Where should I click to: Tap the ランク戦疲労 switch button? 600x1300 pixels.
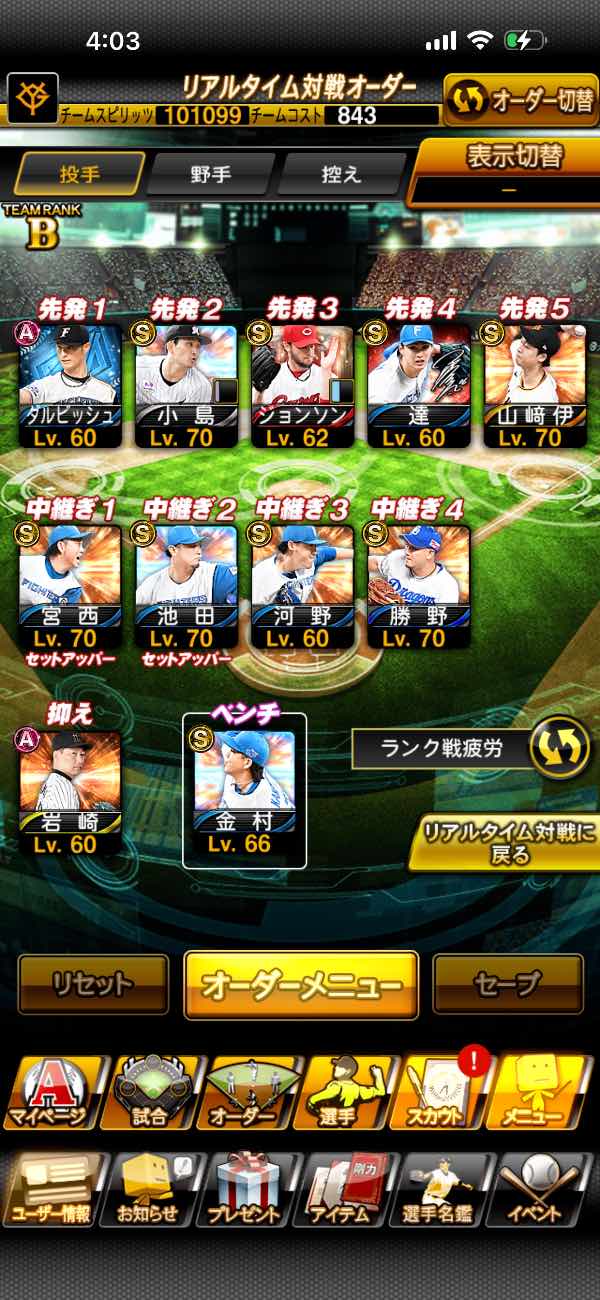(x=558, y=749)
